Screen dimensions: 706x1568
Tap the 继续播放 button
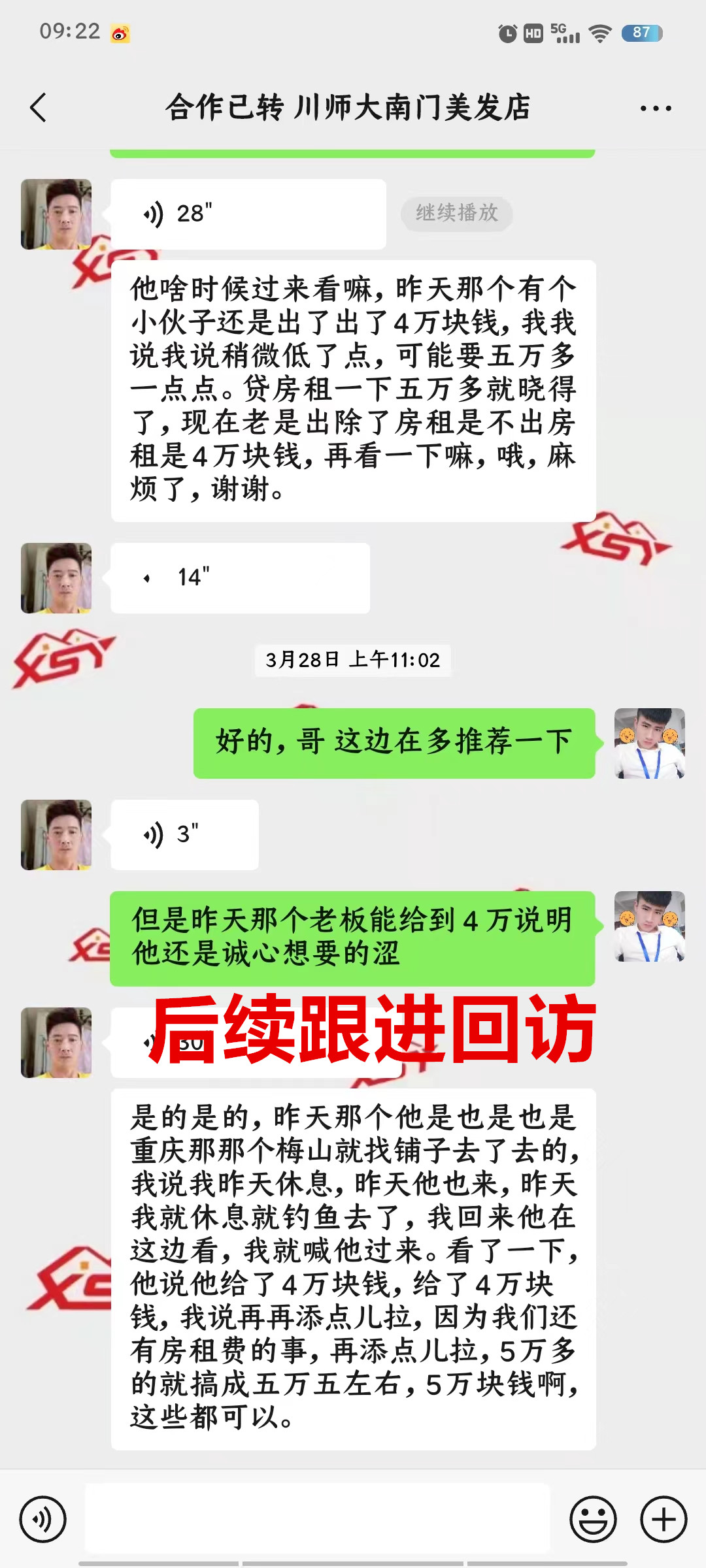coord(456,214)
